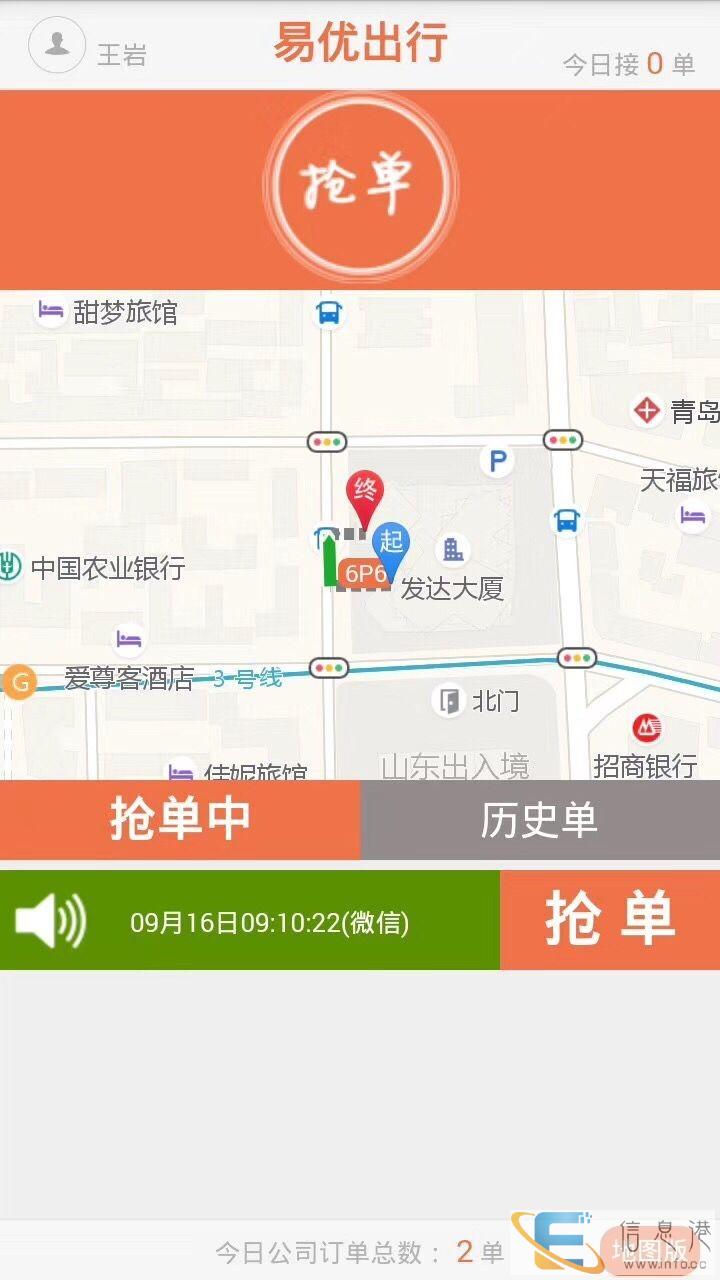720x1280 pixels.
Task: Open the 09月16日09:10:22(微信) order row
Action: (250, 920)
